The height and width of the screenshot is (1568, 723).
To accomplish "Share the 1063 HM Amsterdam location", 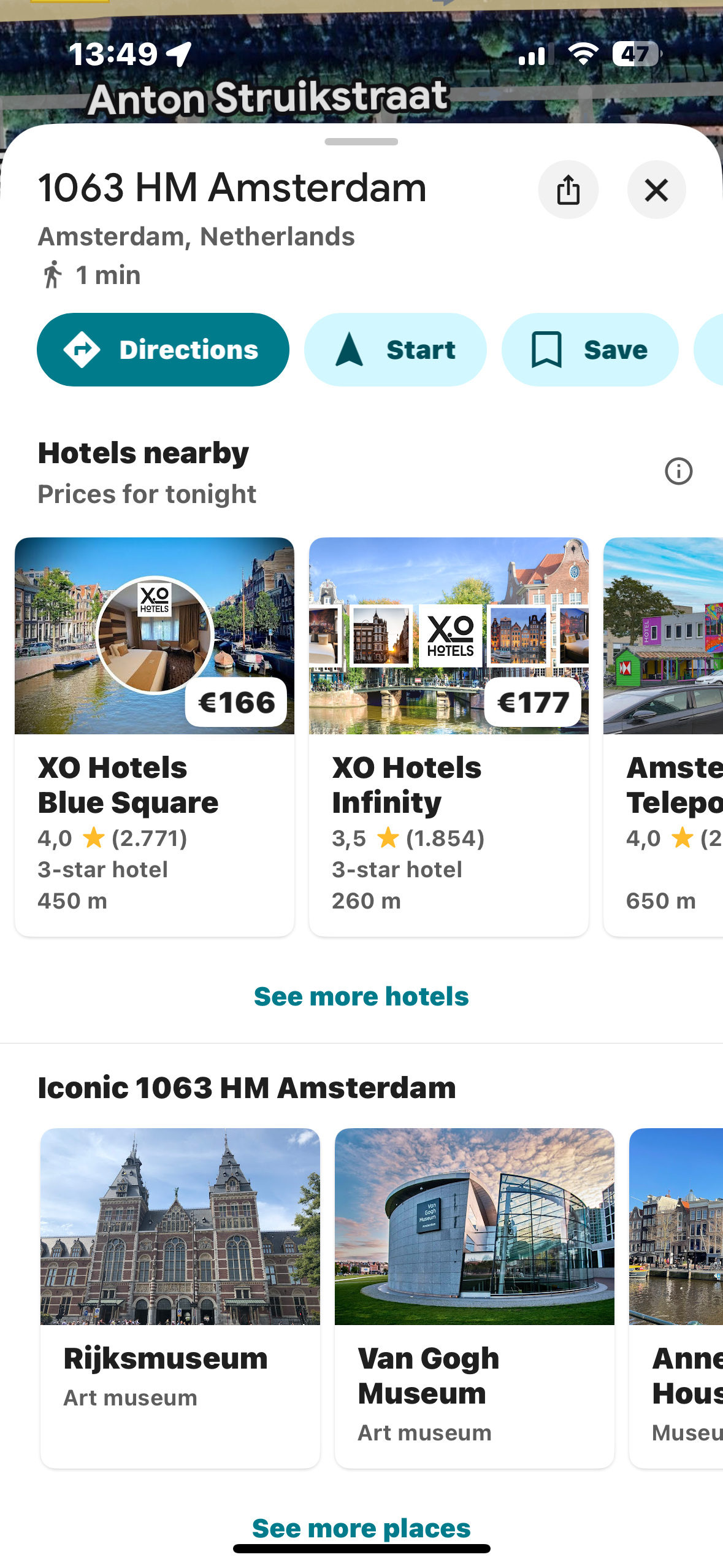I will click(x=568, y=190).
